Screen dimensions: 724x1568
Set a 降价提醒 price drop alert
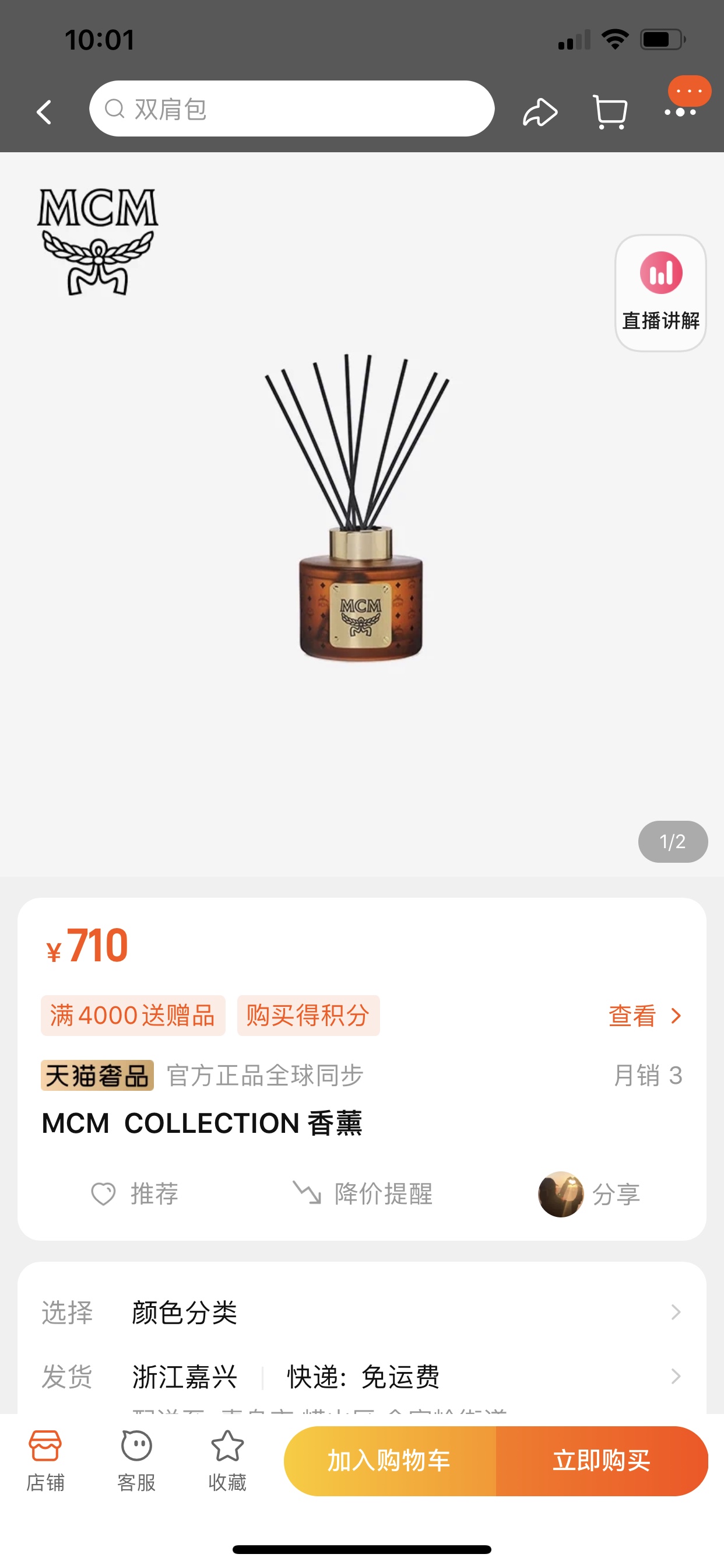[x=363, y=1193]
